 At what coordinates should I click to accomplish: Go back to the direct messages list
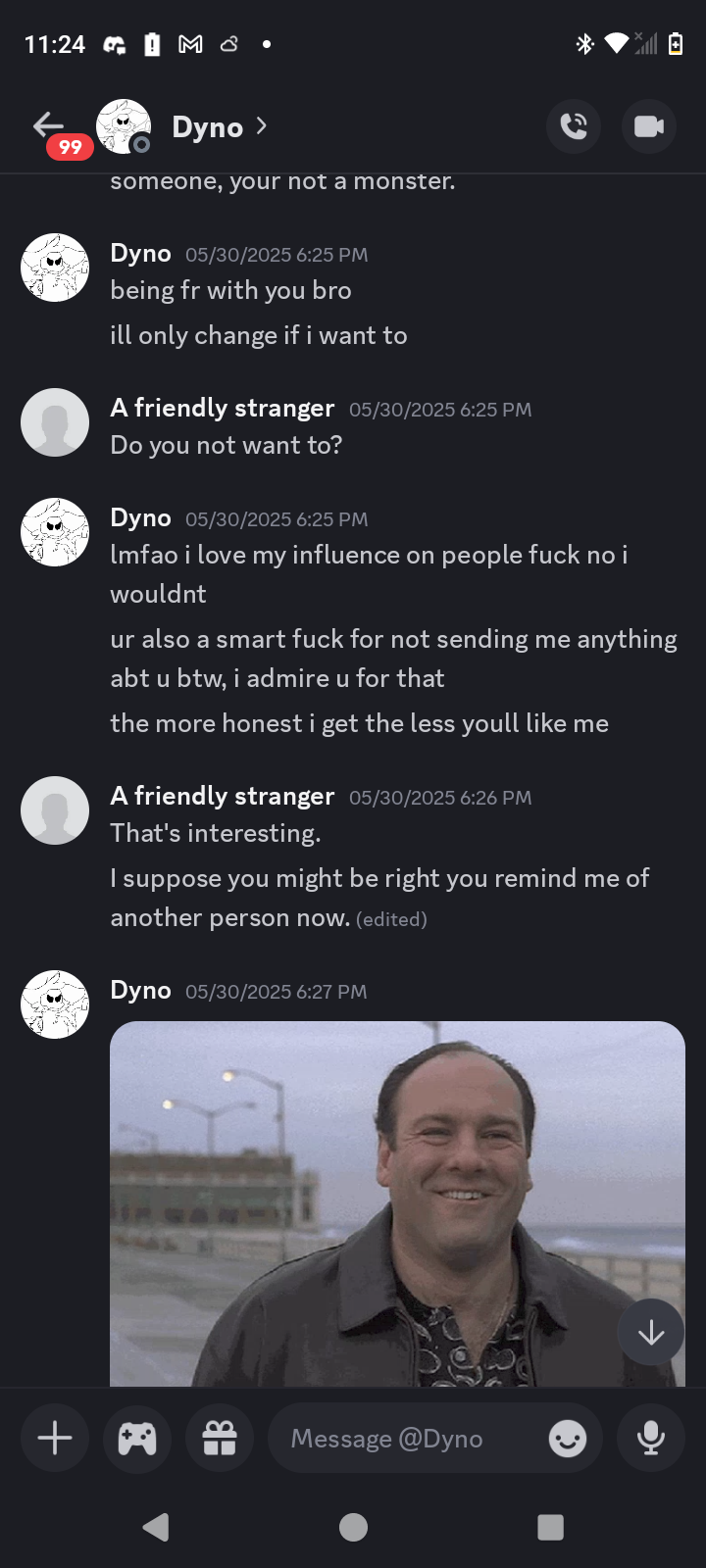tap(49, 125)
